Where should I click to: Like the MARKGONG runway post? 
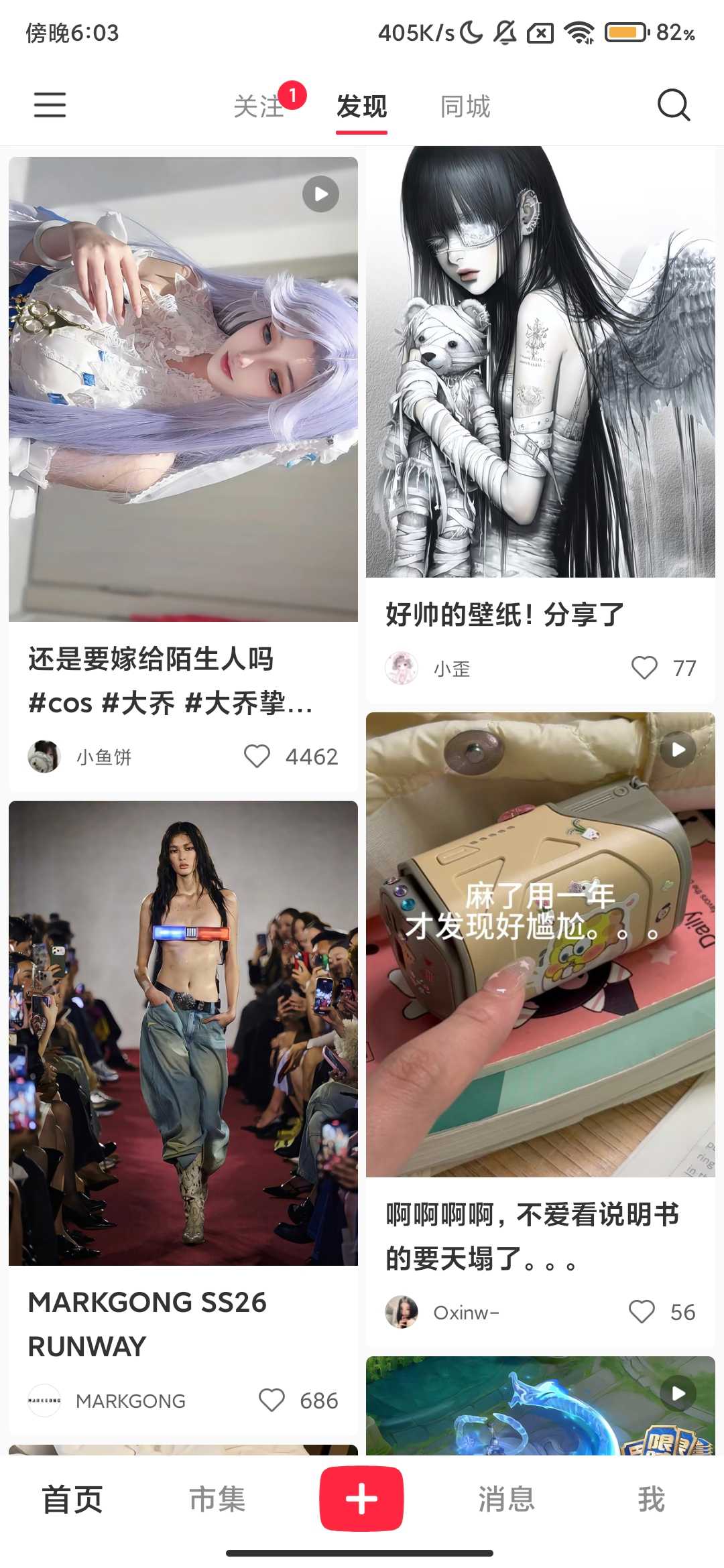272,1400
